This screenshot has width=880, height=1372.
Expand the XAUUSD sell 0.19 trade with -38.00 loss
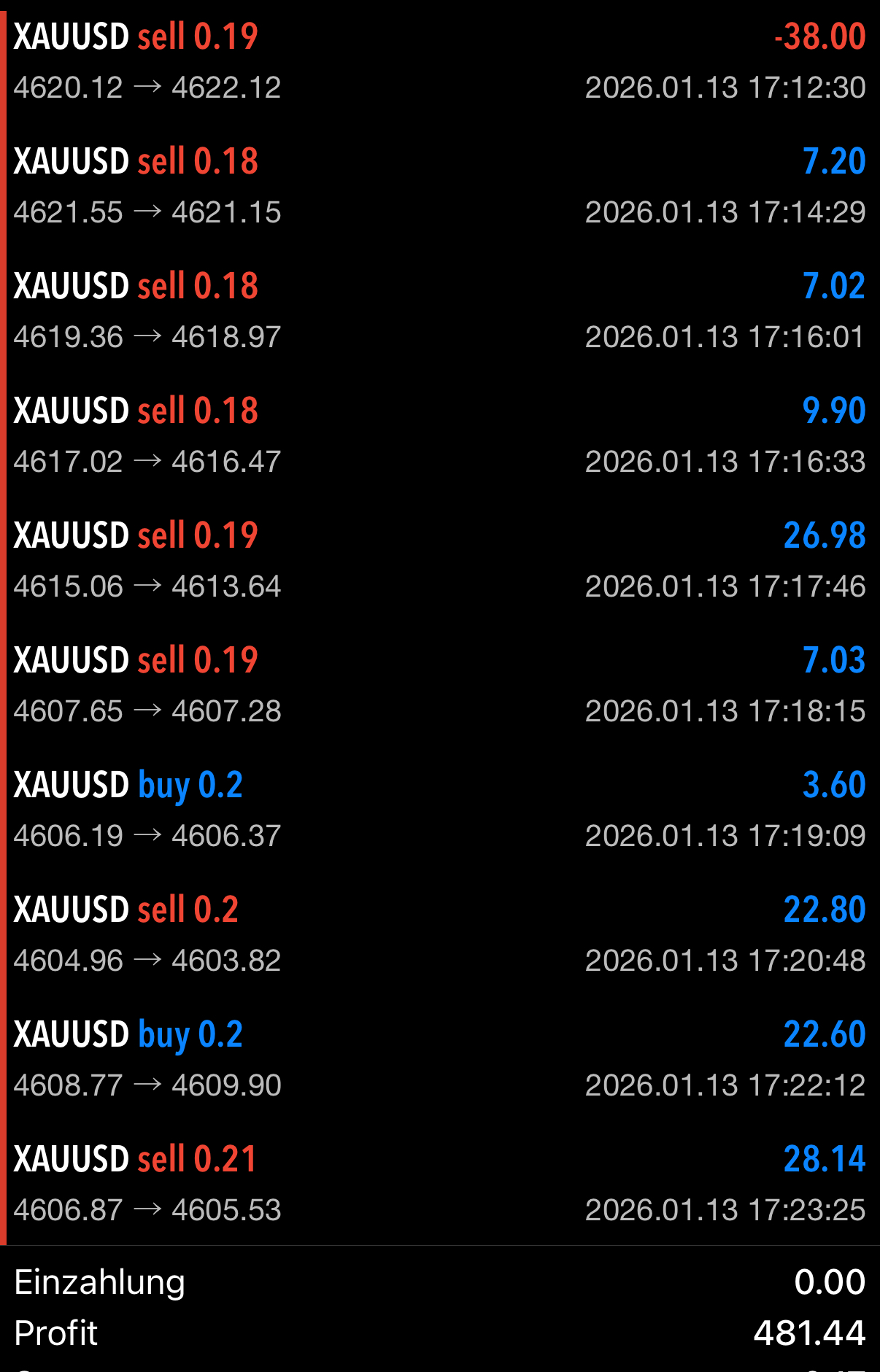(440, 61)
